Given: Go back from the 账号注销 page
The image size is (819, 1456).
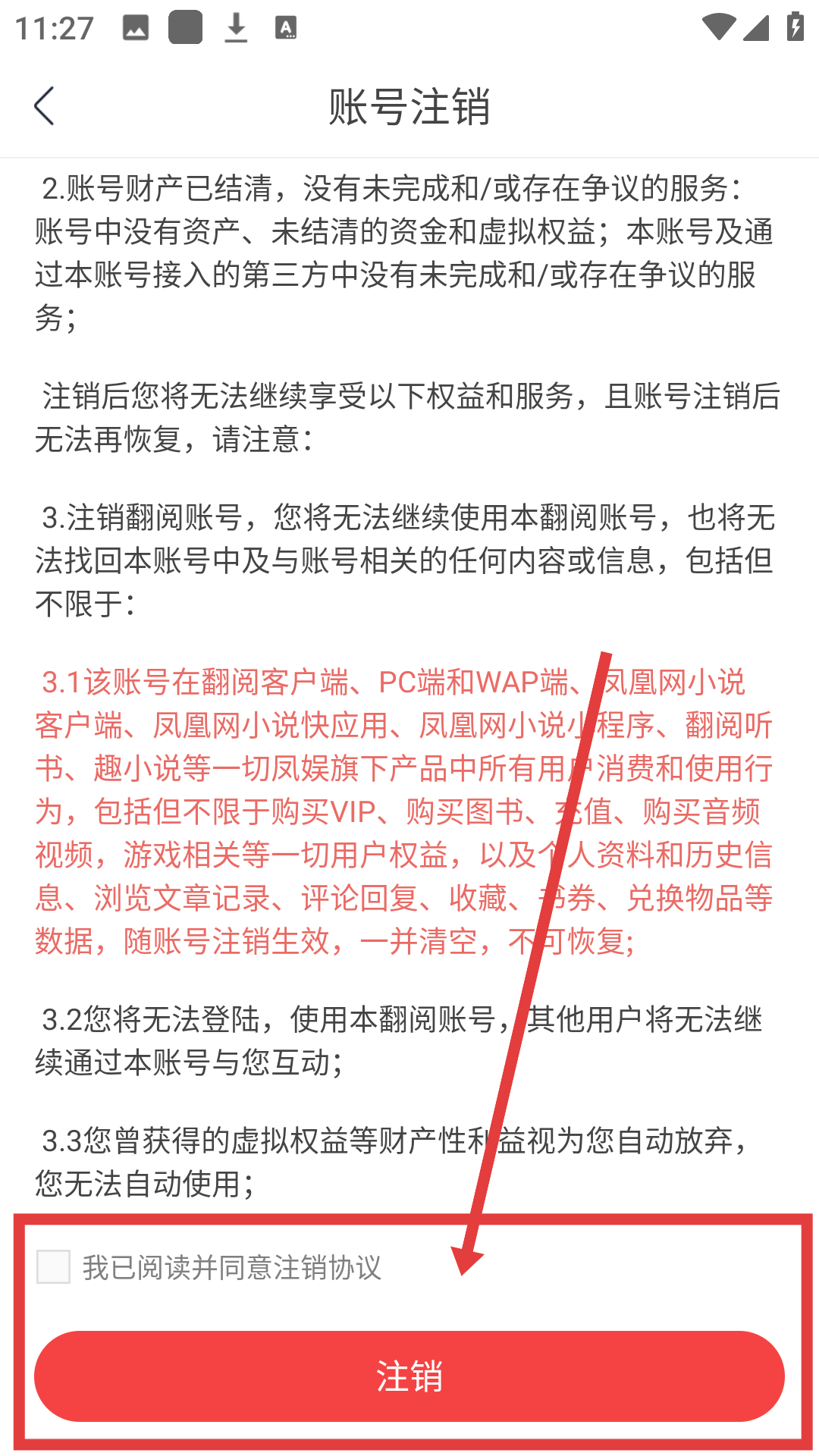Looking at the screenshot, I should pos(44,105).
